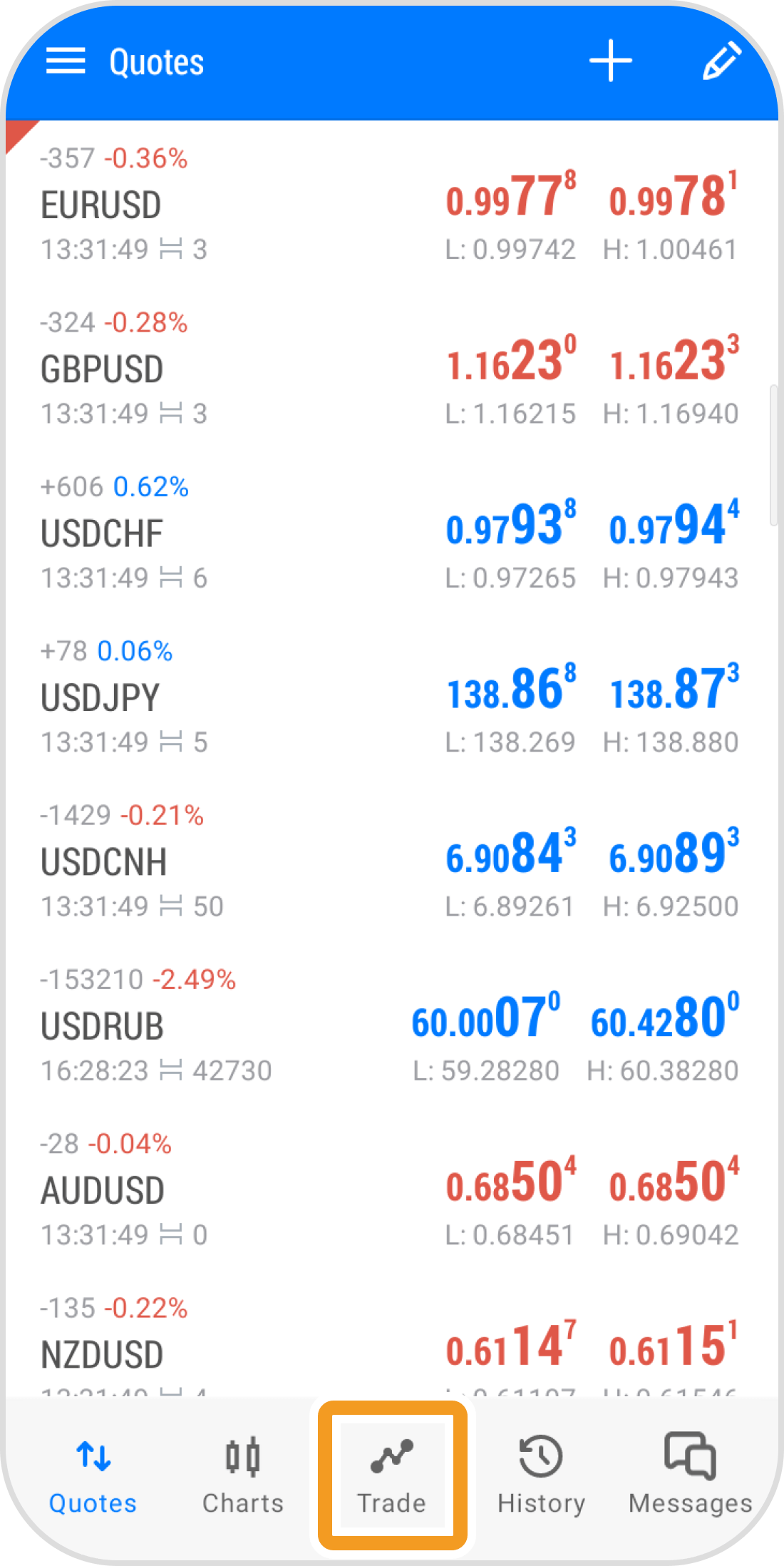Image resolution: width=784 pixels, height=1566 pixels.
Task: Open the EURUSD quote row
Action: click(x=388, y=205)
